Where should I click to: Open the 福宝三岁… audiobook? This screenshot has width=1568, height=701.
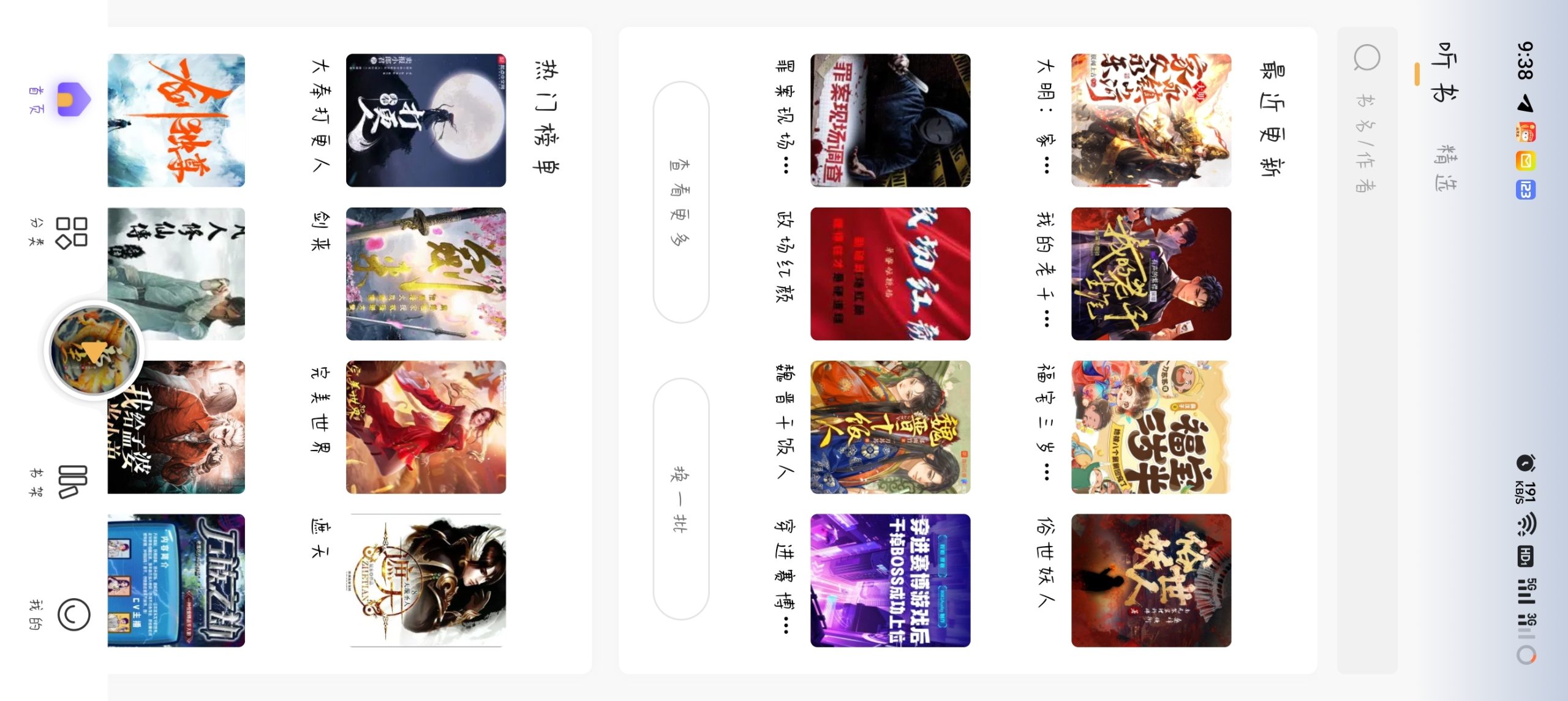tap(1151, 427)
